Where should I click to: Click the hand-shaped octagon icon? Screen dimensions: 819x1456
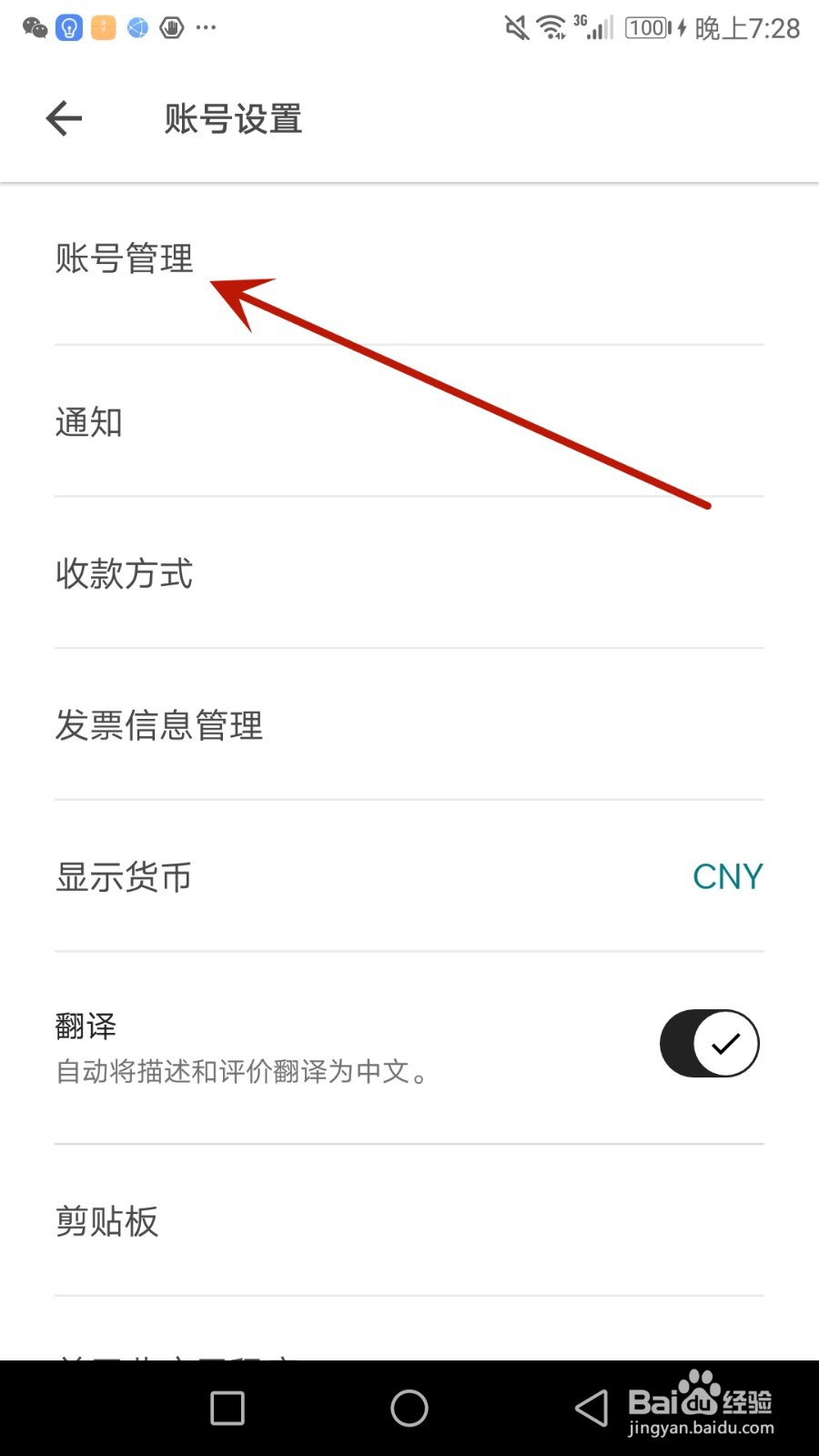click(172, 27)
